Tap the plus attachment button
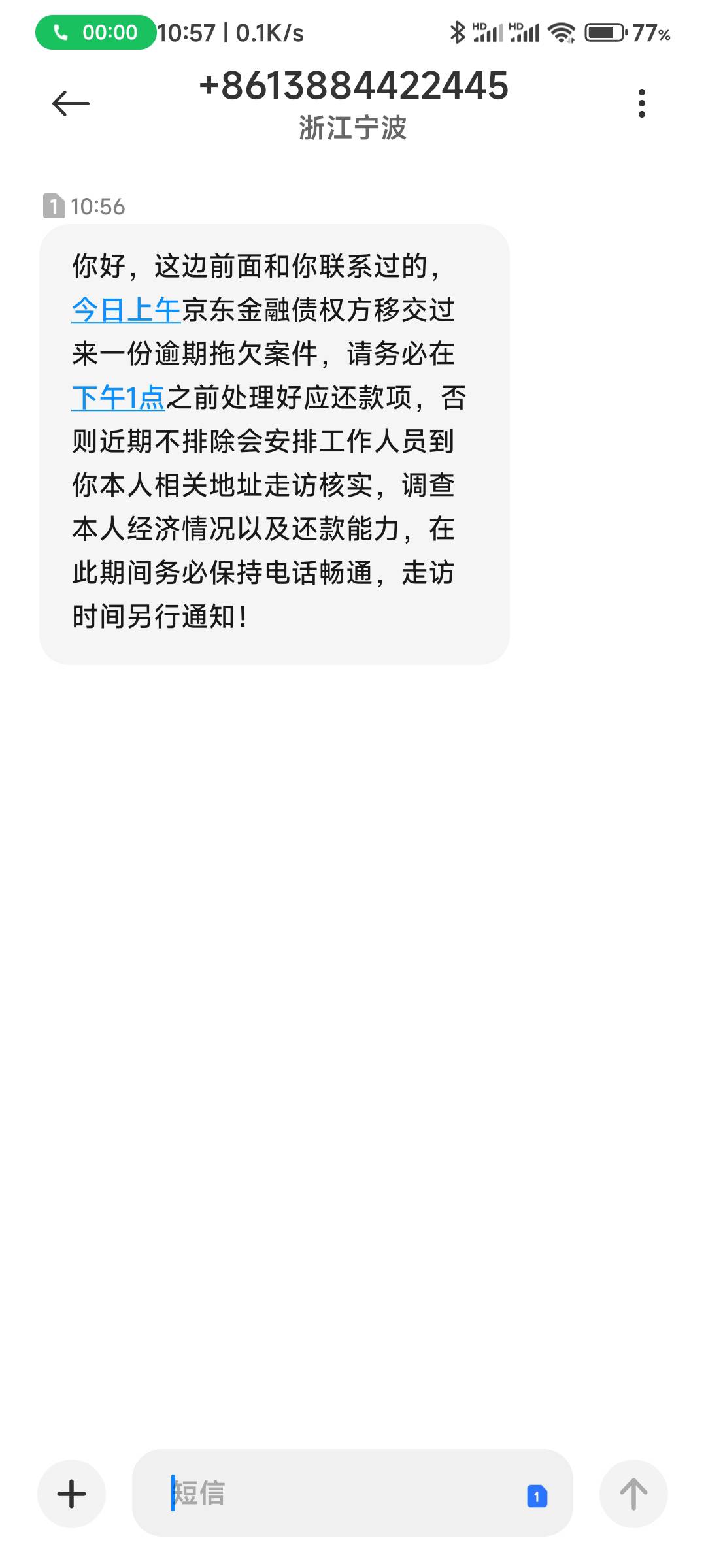Image resolution: width=706 pixels, height=1568 pixels. click(x=72, y=1494)
